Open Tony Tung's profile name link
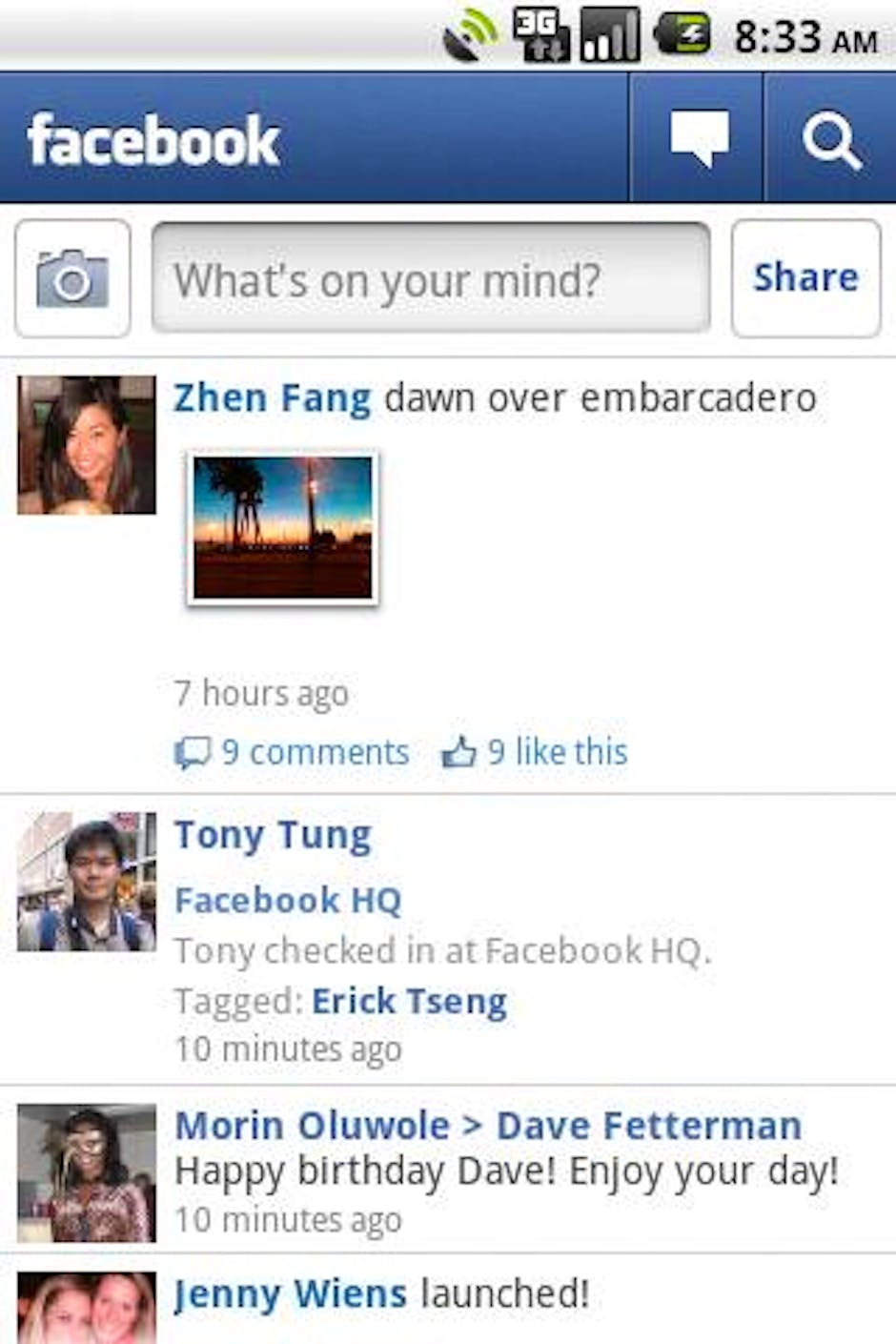Viewport: 896px width, 1344px height. tap(273, 836)
